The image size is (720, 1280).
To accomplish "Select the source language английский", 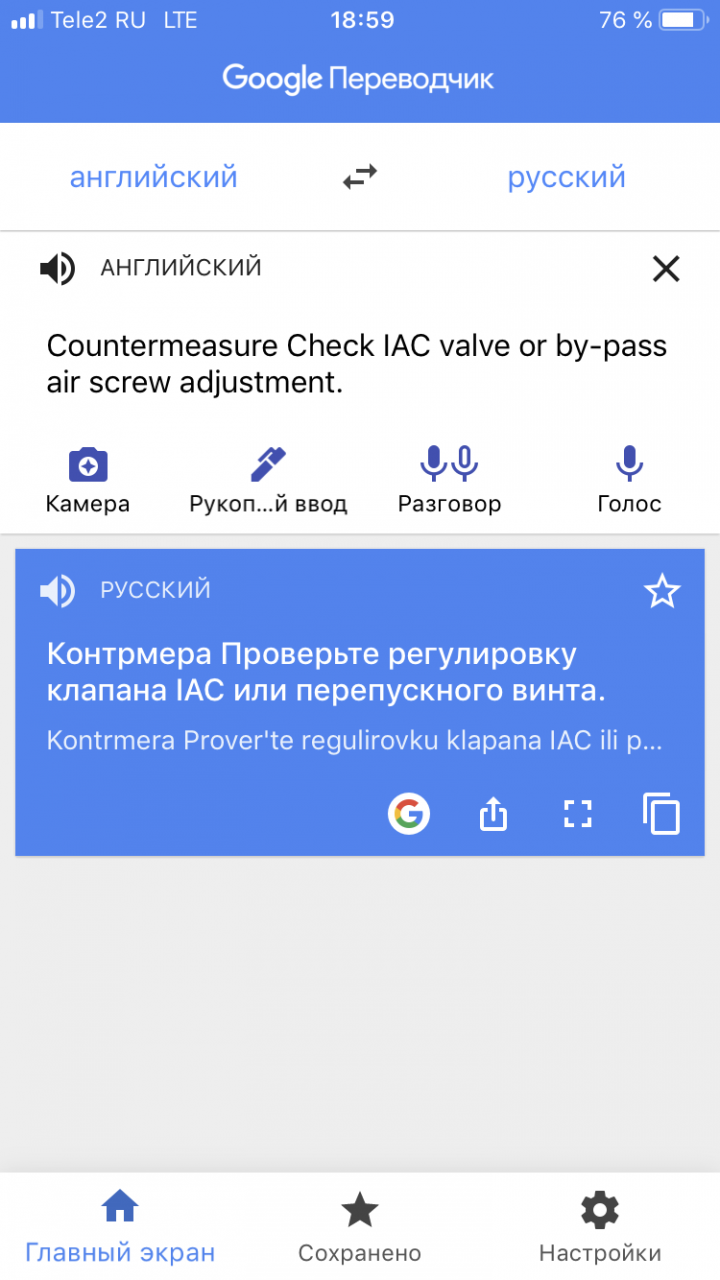I will [x=153, y=177].
